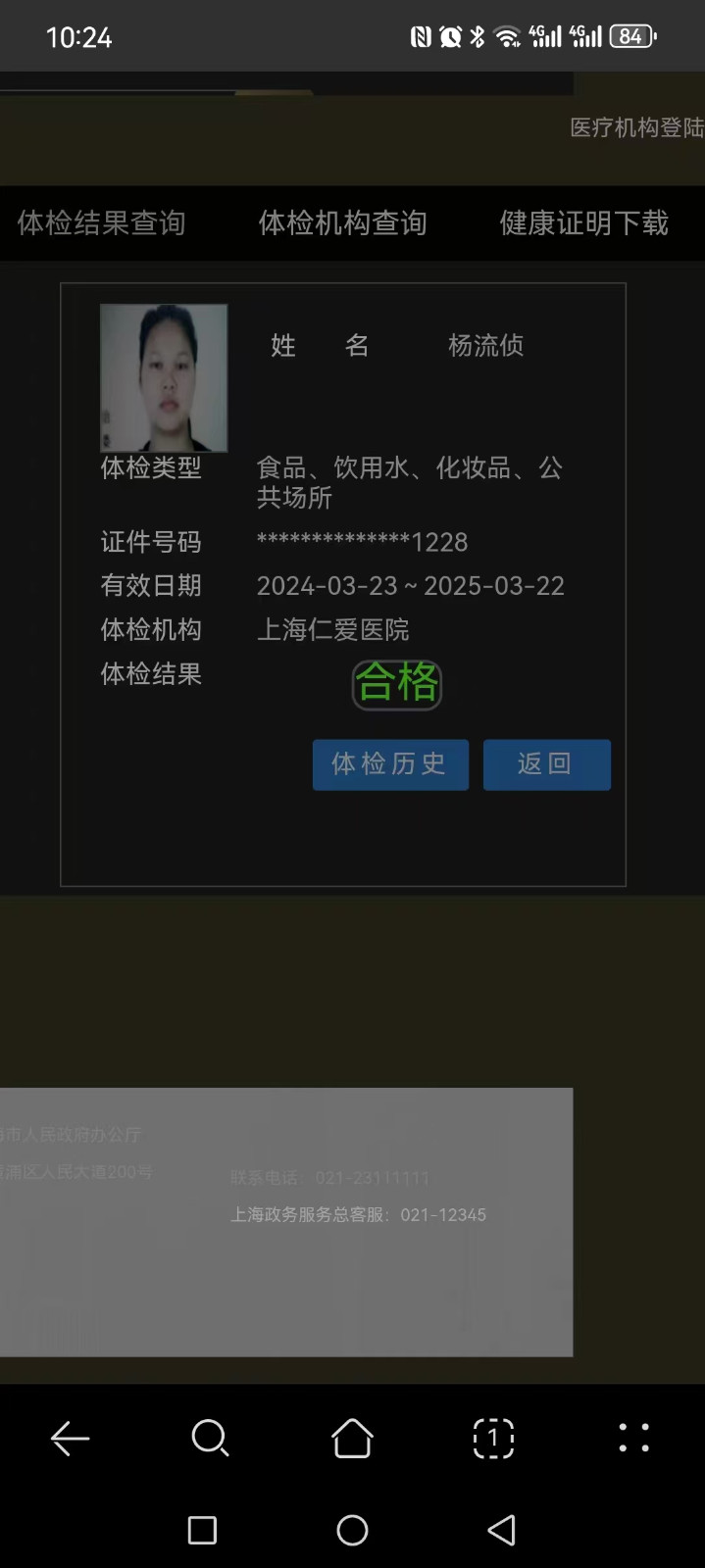Open 体检结果查询 tab
This screenshot has width=705, height=1568.
pyautogui.click(x=102, y=223)
